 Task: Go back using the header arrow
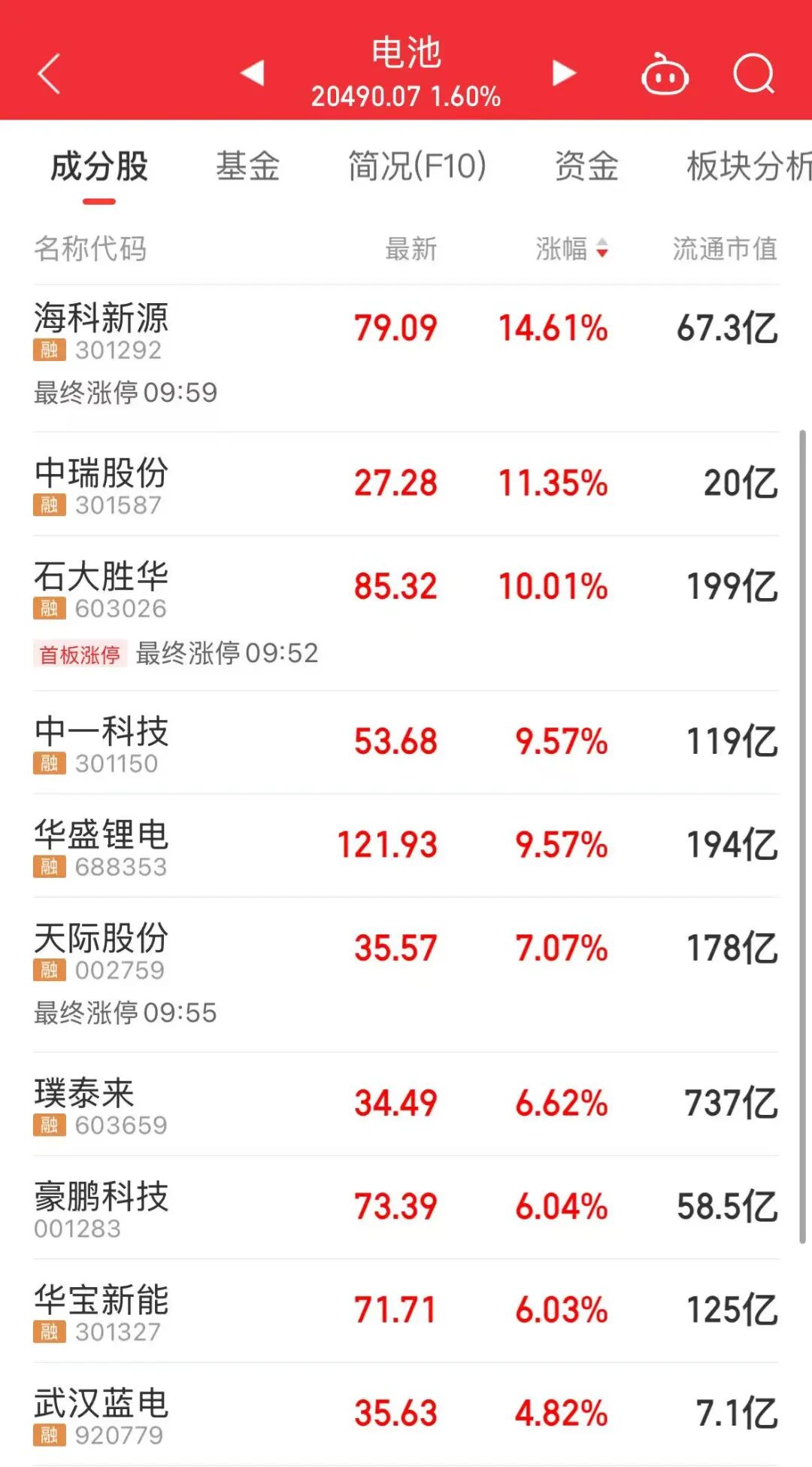coord(49,74)
